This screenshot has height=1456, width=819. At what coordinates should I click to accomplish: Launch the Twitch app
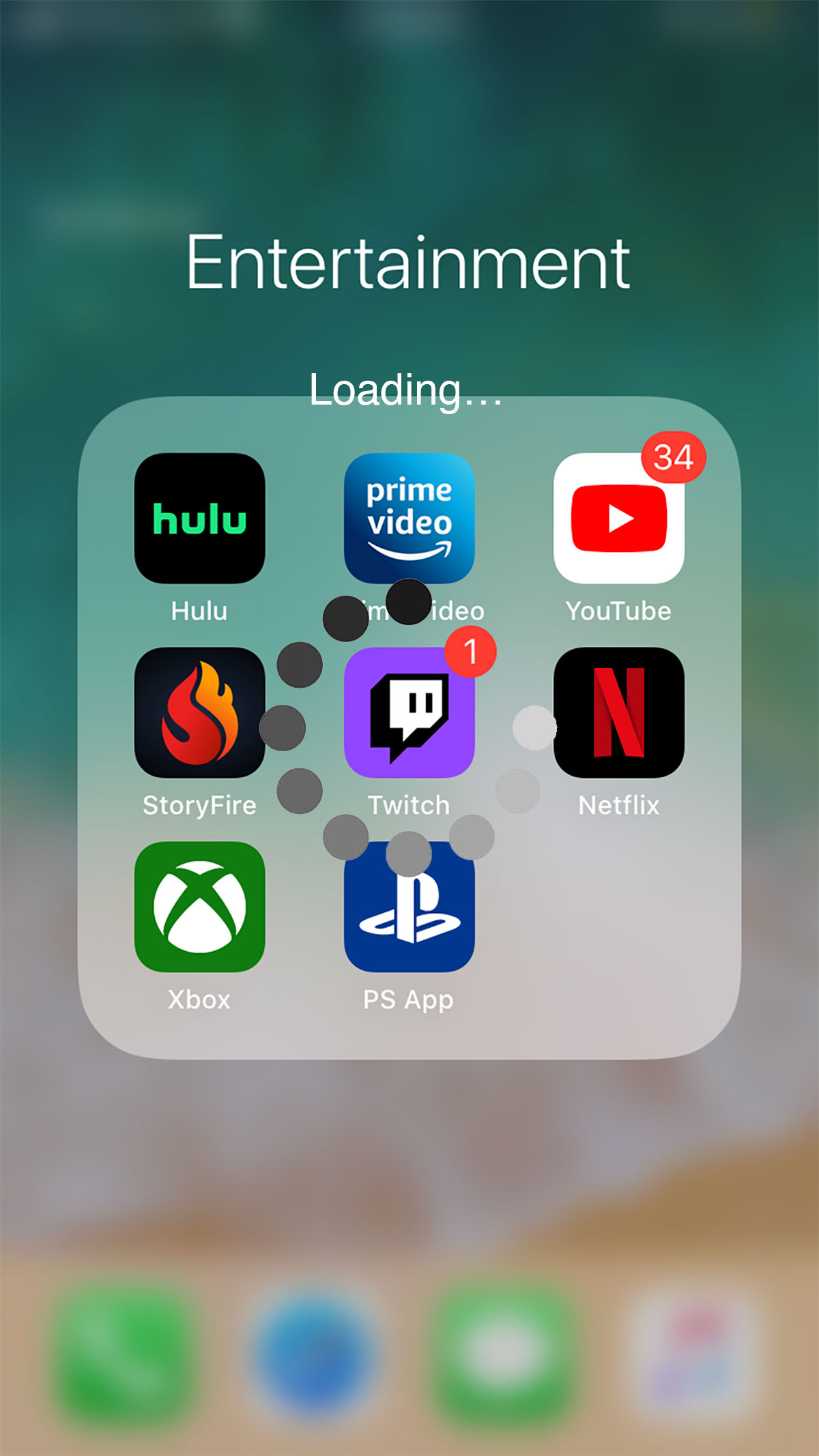tap(409, 712)
